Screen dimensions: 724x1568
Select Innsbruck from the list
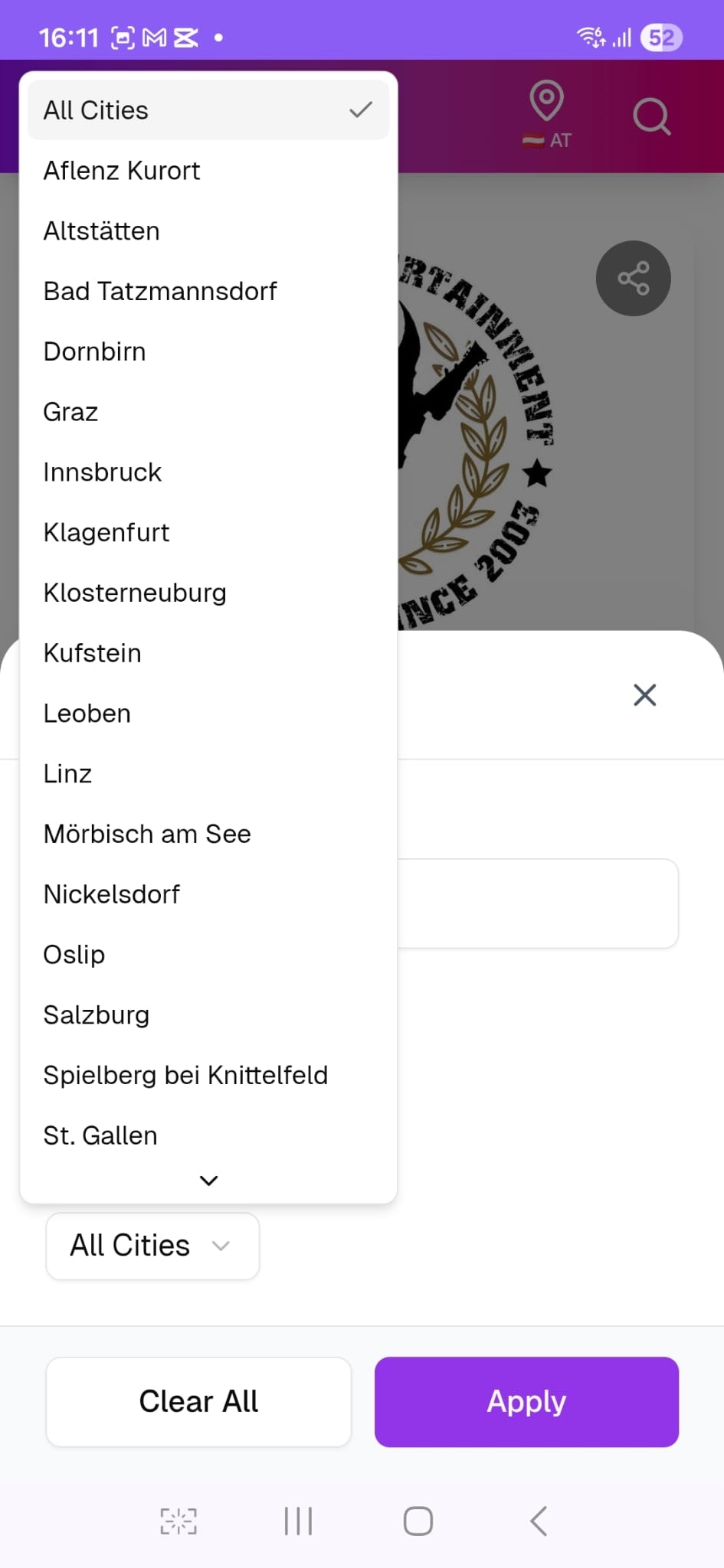coord(102,472)
